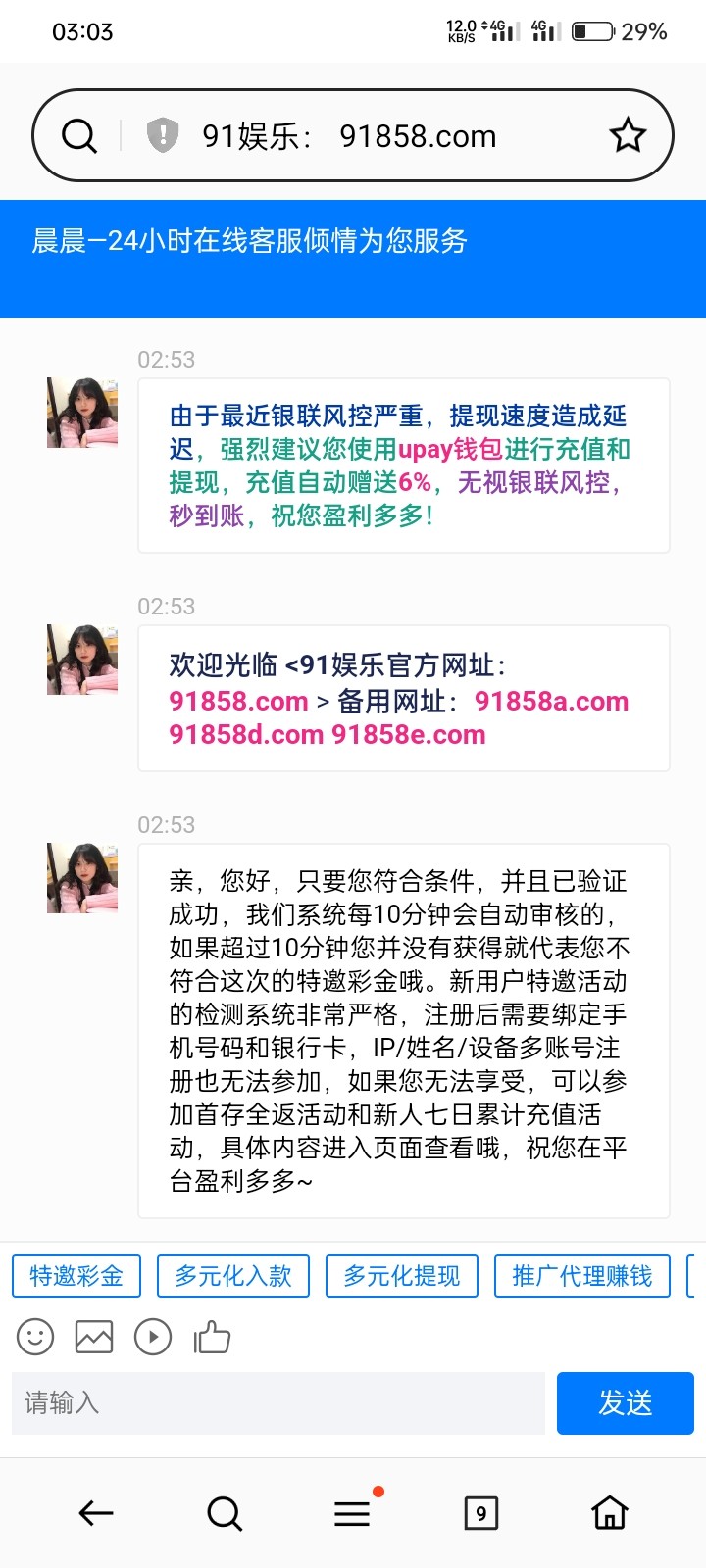This screenshot has height=1568, width=706.
Task: Select the 特邀彩金 quick reply chip
Action: (x=76, y=1275)
